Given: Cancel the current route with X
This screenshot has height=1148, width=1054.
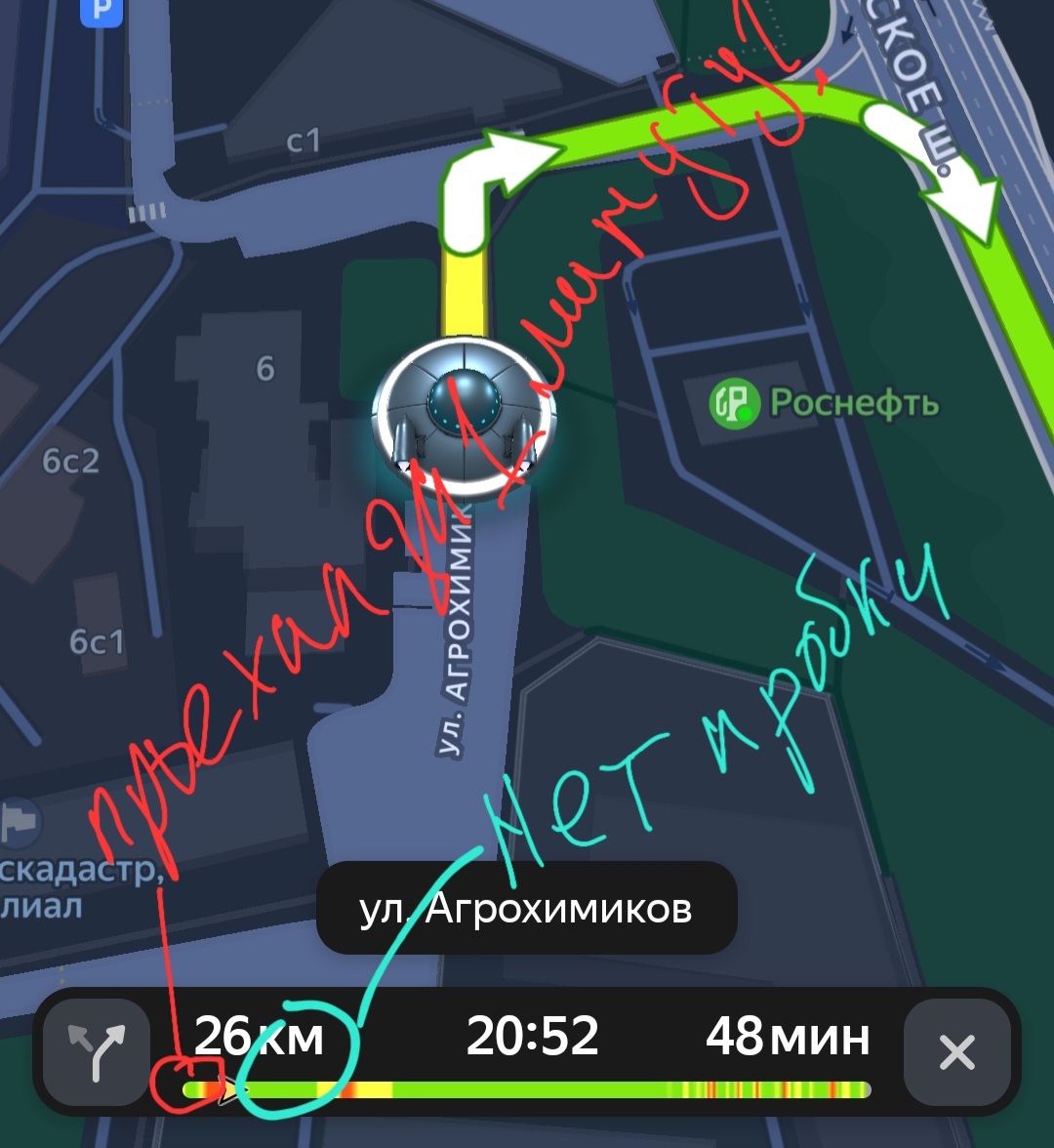Looking at the screenshot, I should pos(956,1053).
